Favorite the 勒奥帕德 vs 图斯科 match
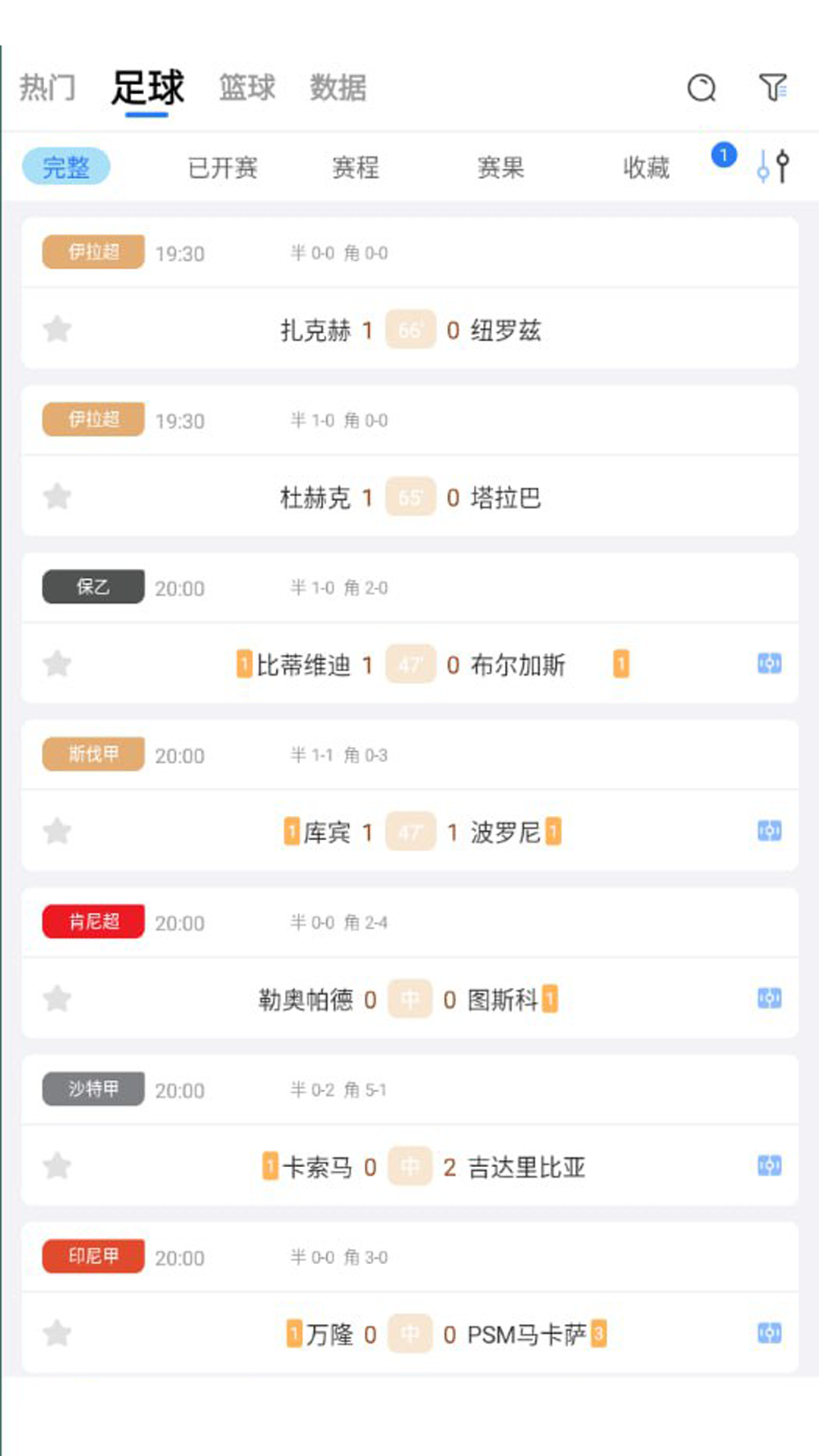 57,999
